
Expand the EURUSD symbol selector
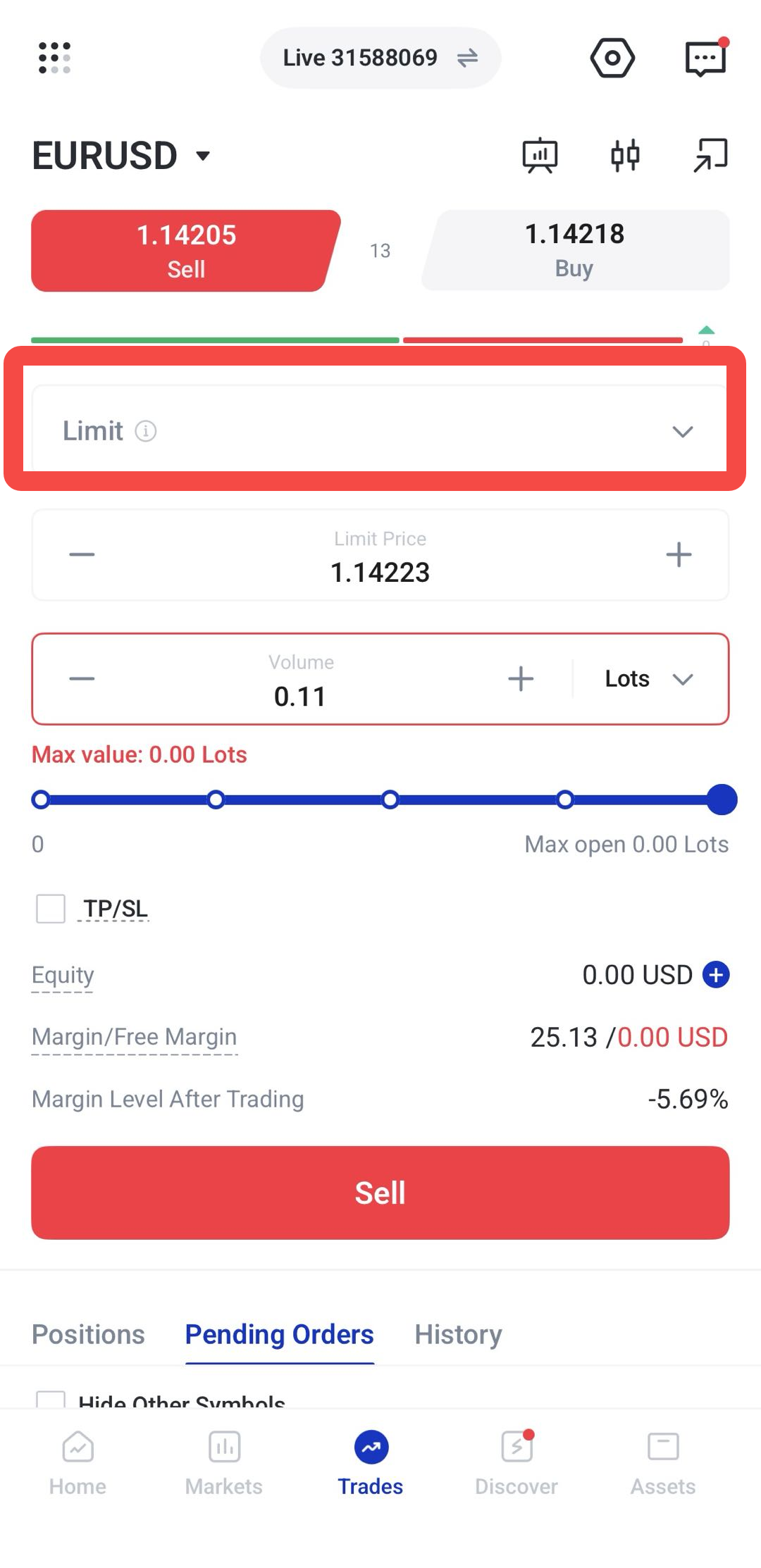(121, 156)
